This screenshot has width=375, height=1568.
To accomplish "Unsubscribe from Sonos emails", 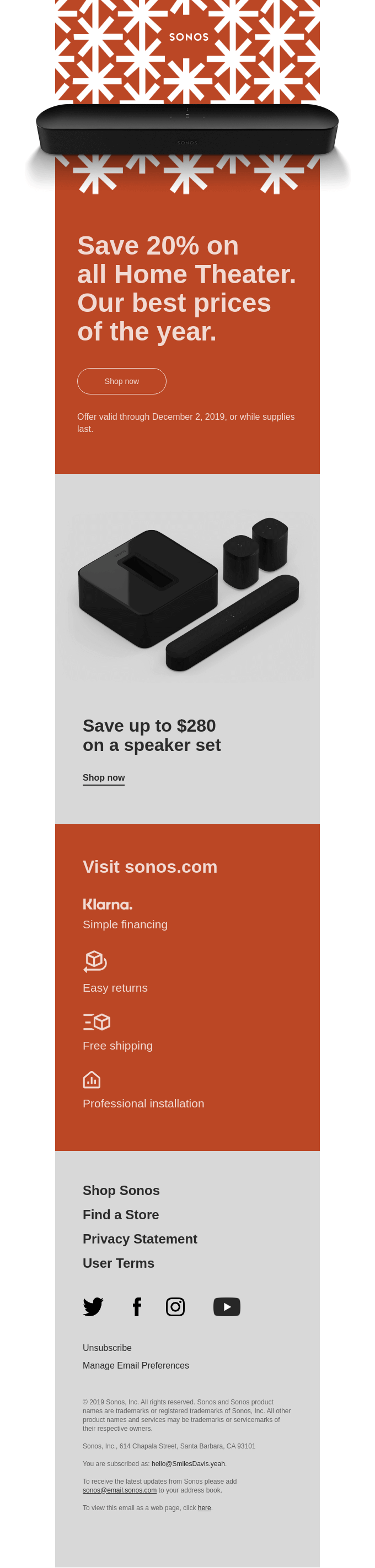I will 106,1348.
